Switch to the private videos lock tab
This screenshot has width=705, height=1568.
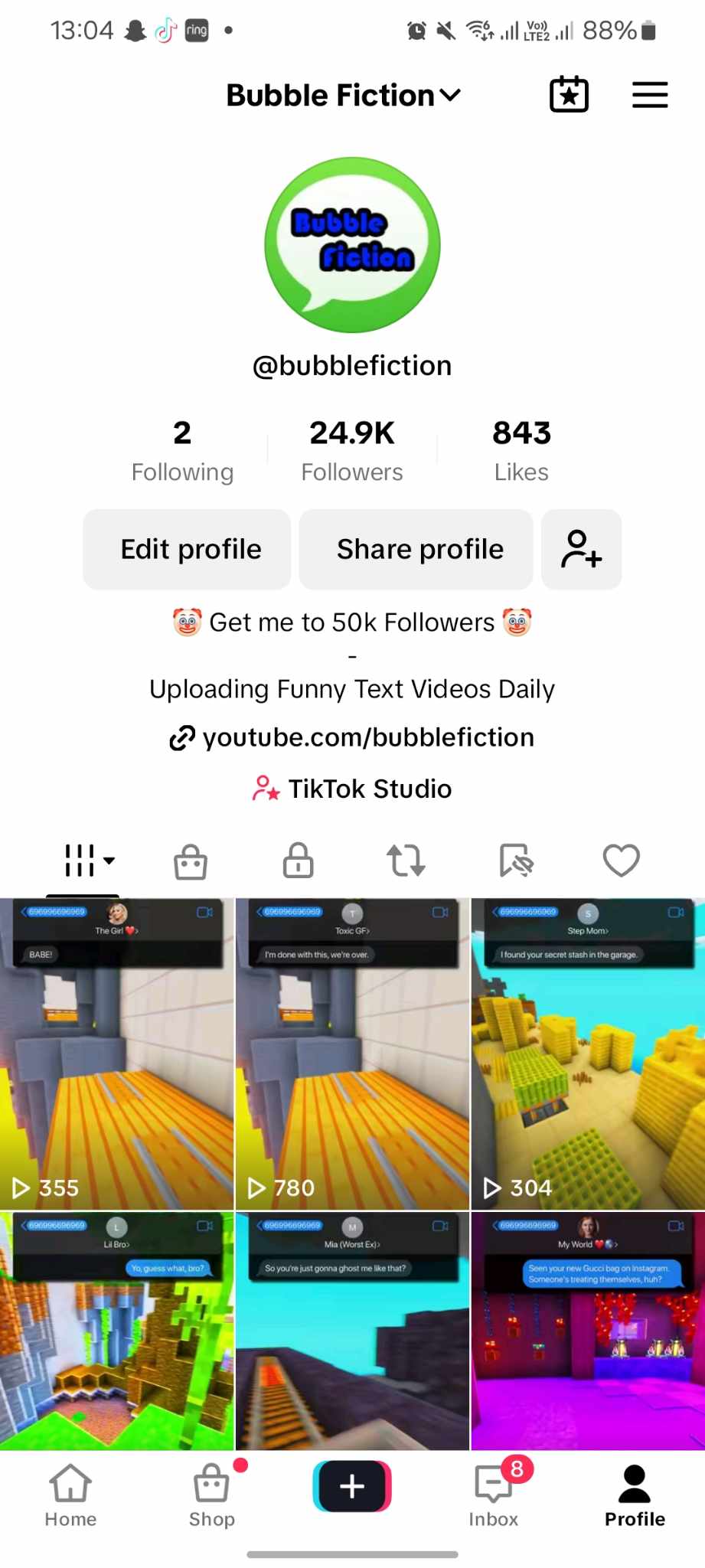(x=298, y=861)
